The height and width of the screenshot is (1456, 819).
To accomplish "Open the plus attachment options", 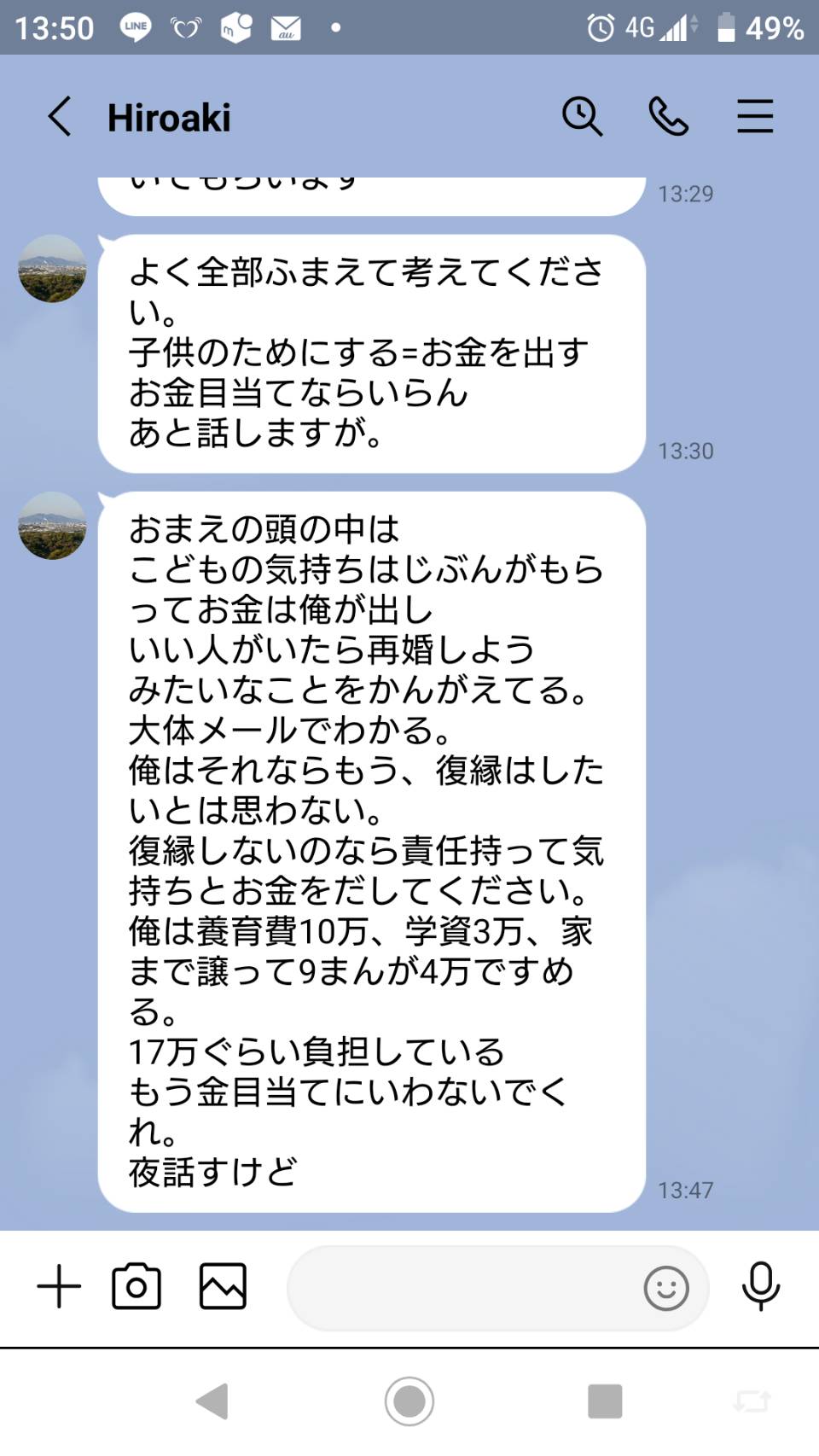I will 59,1286.
